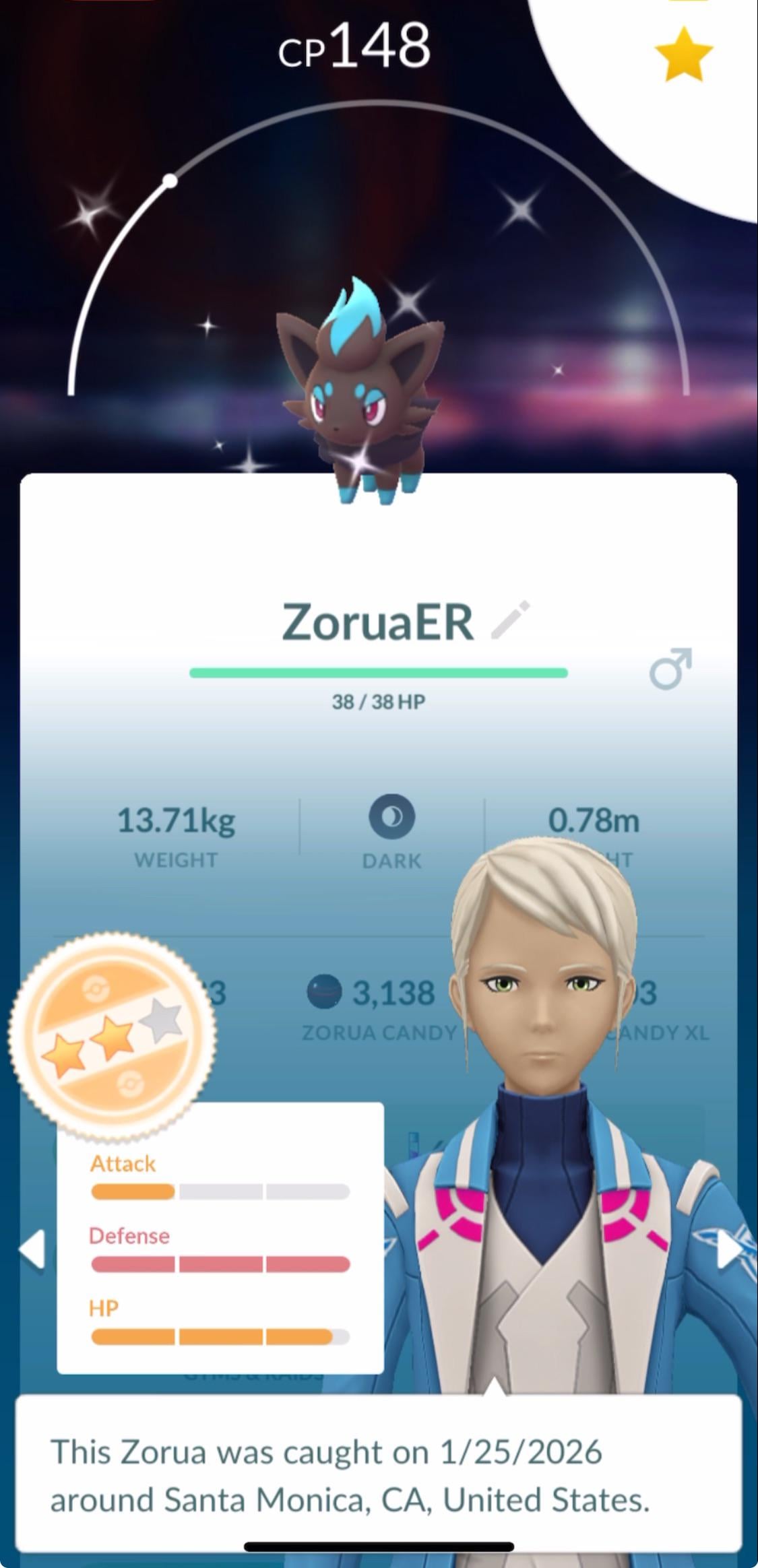Screen dimensions: 758x1568
Task: Dismiss the appraisal caught-on dialogue box
Action: click(377, 1475)
